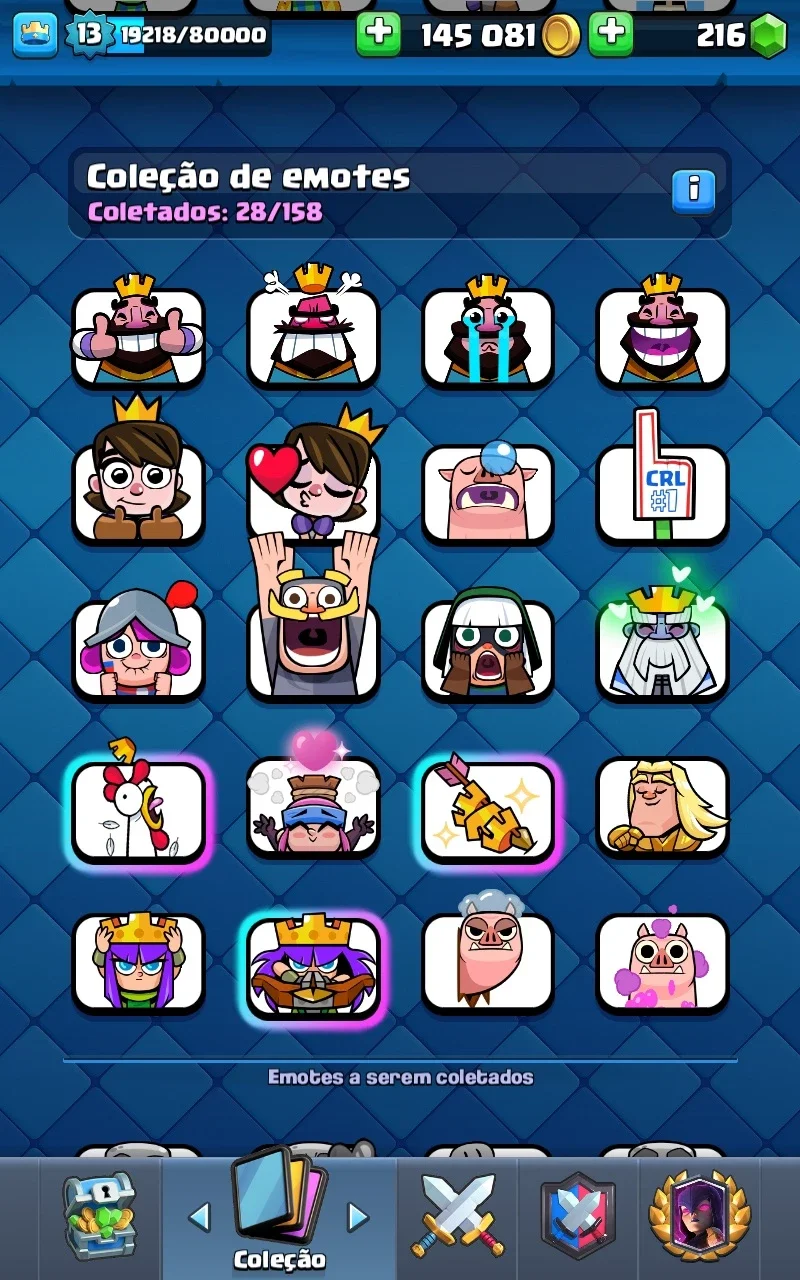Open the clan shield tab
Image resolution: width=800 pixels, height=1280 pixels.
coord(577,1216)
